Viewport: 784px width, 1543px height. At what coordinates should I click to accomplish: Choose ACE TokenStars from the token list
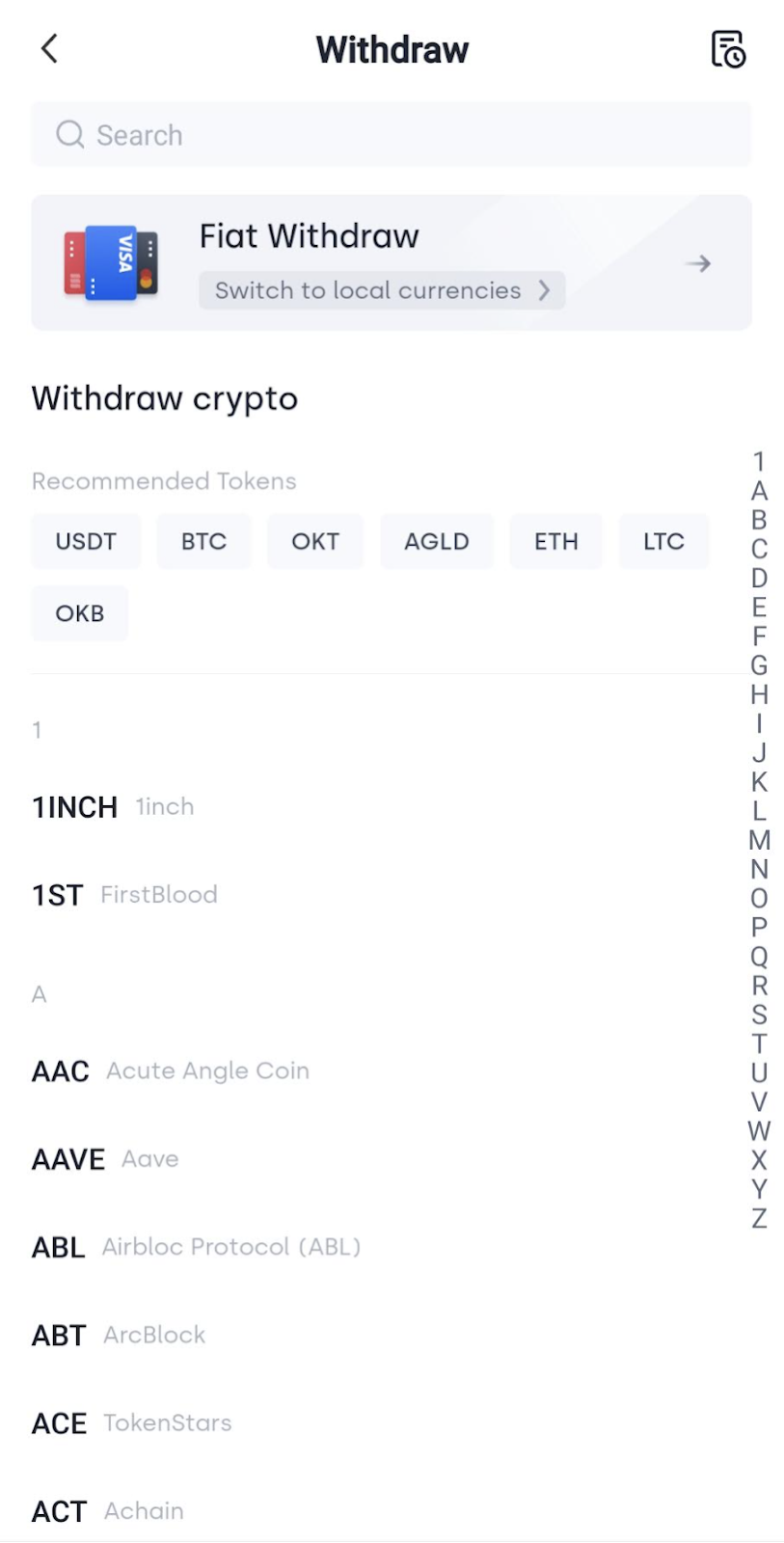pos(131,1422)
